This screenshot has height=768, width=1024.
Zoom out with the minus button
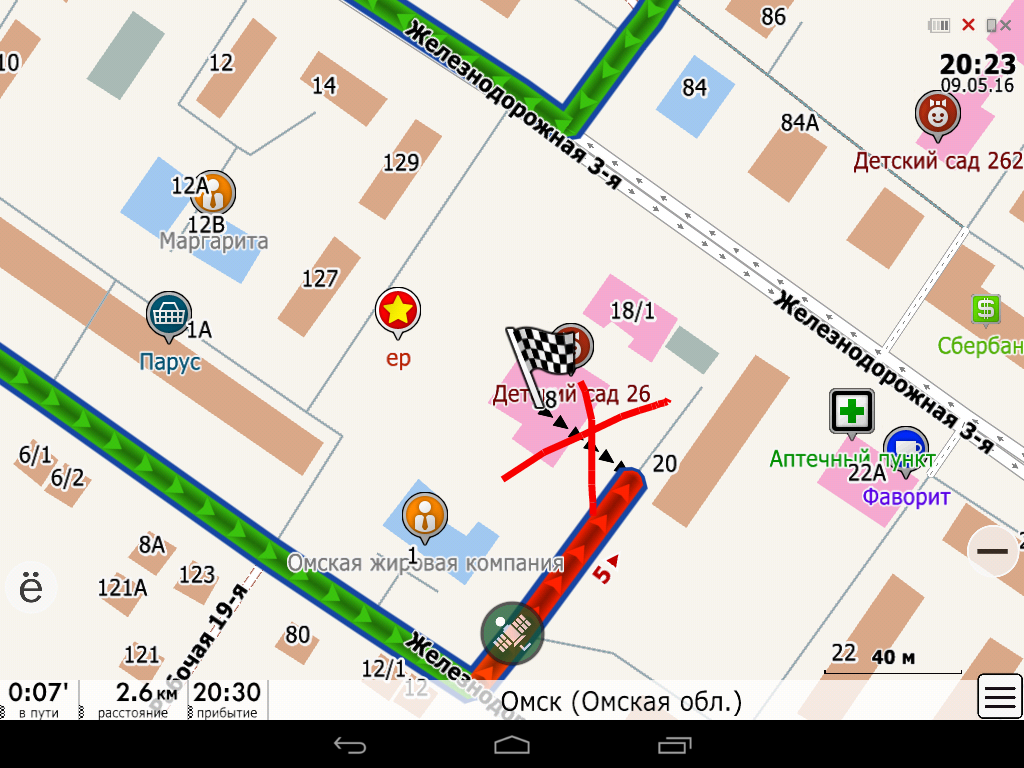click(x=992, y=551)
